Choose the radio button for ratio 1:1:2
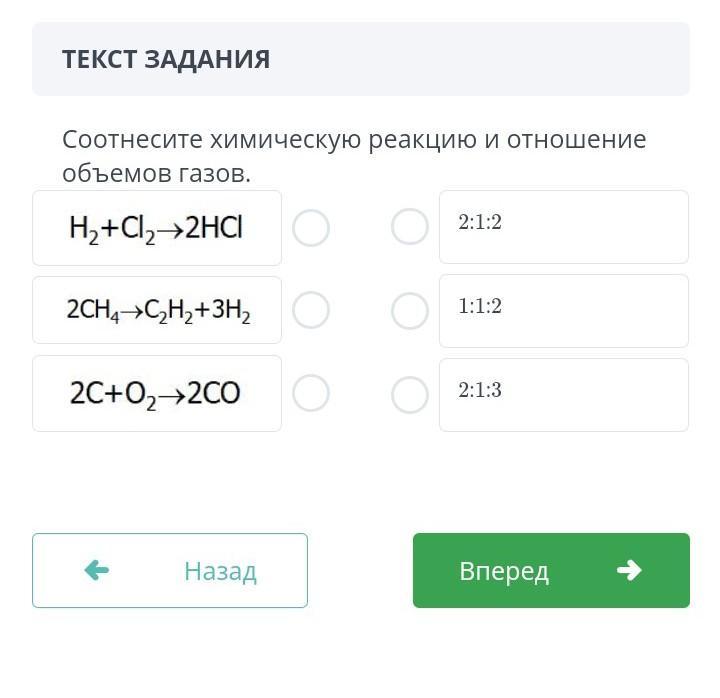This screenshot has width=720, height=698. tap(410, 311)
